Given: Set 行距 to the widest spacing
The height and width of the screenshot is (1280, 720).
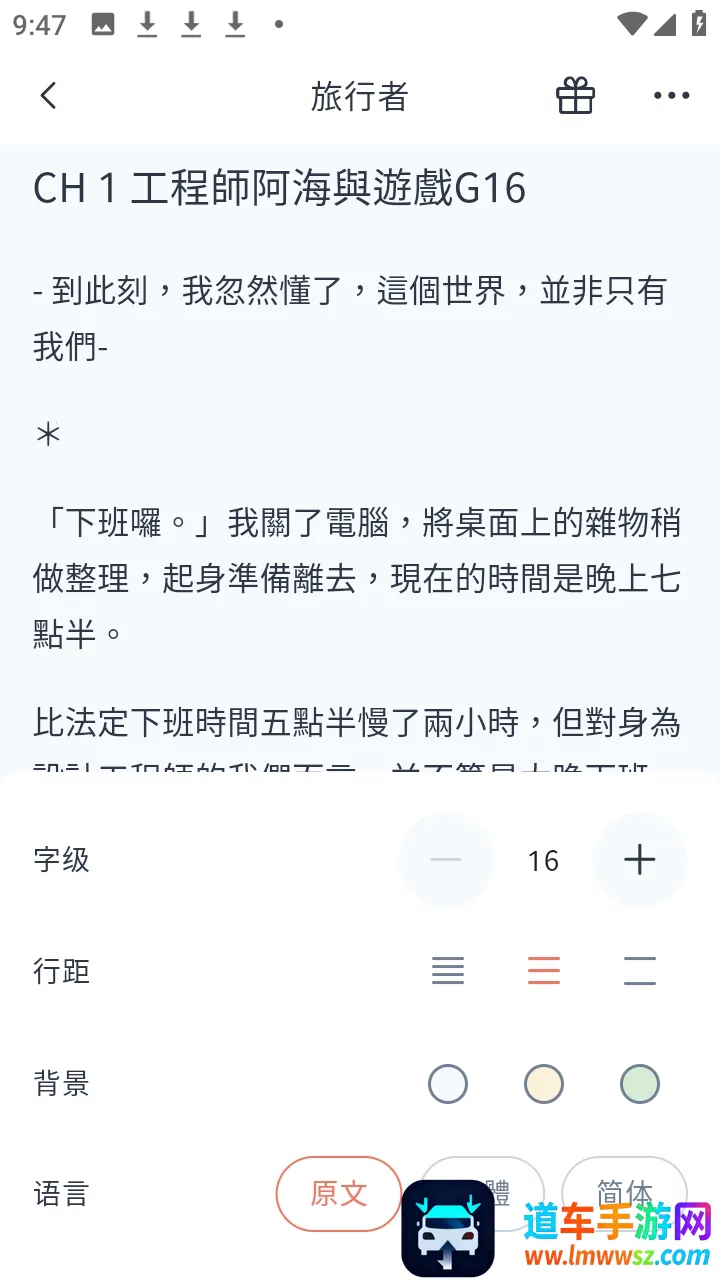Looking at the screenshot, I should coord(640,971).
